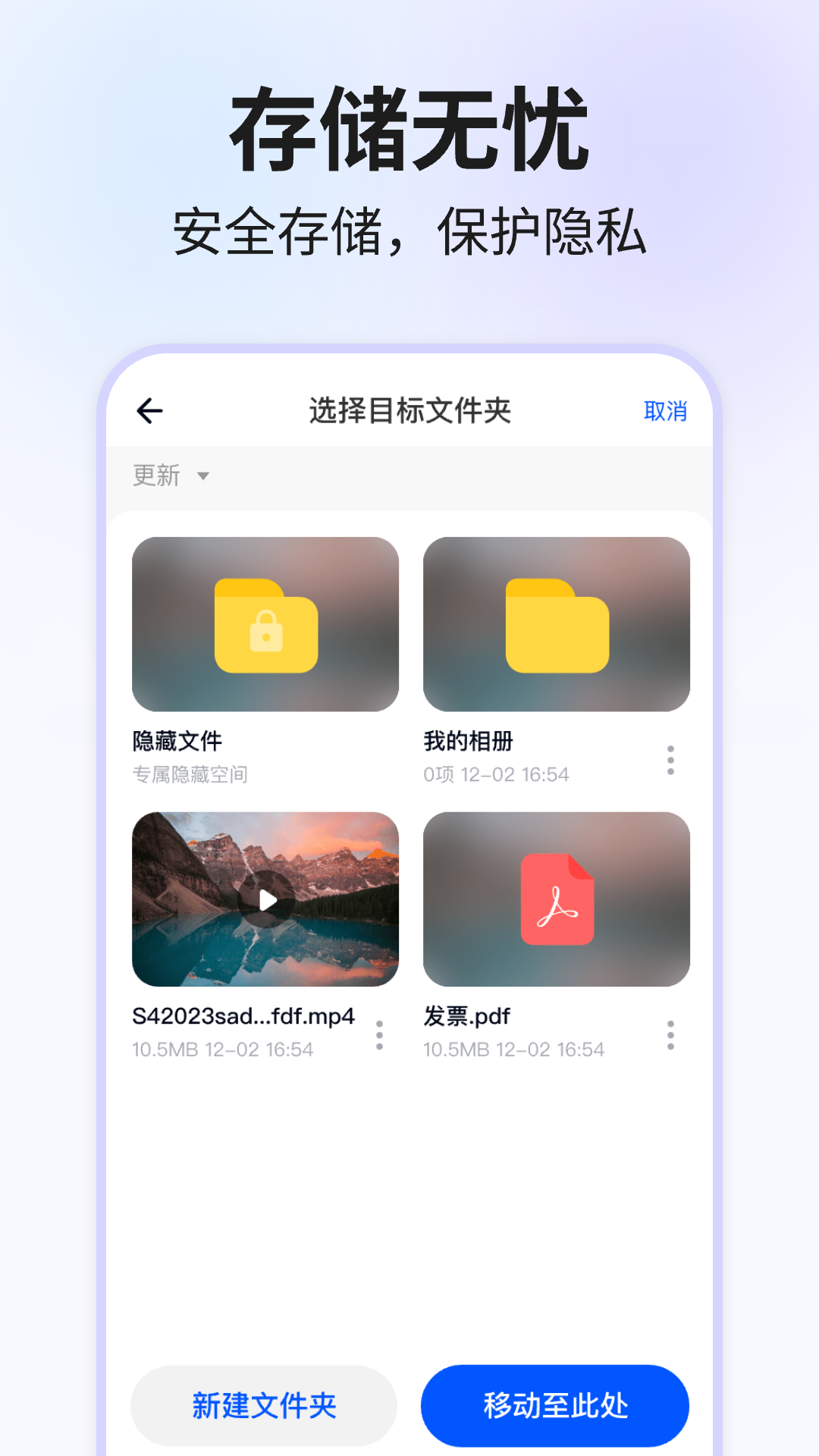
Task: Open the three-dot menu for 我的相册
Action: point(670,760)
